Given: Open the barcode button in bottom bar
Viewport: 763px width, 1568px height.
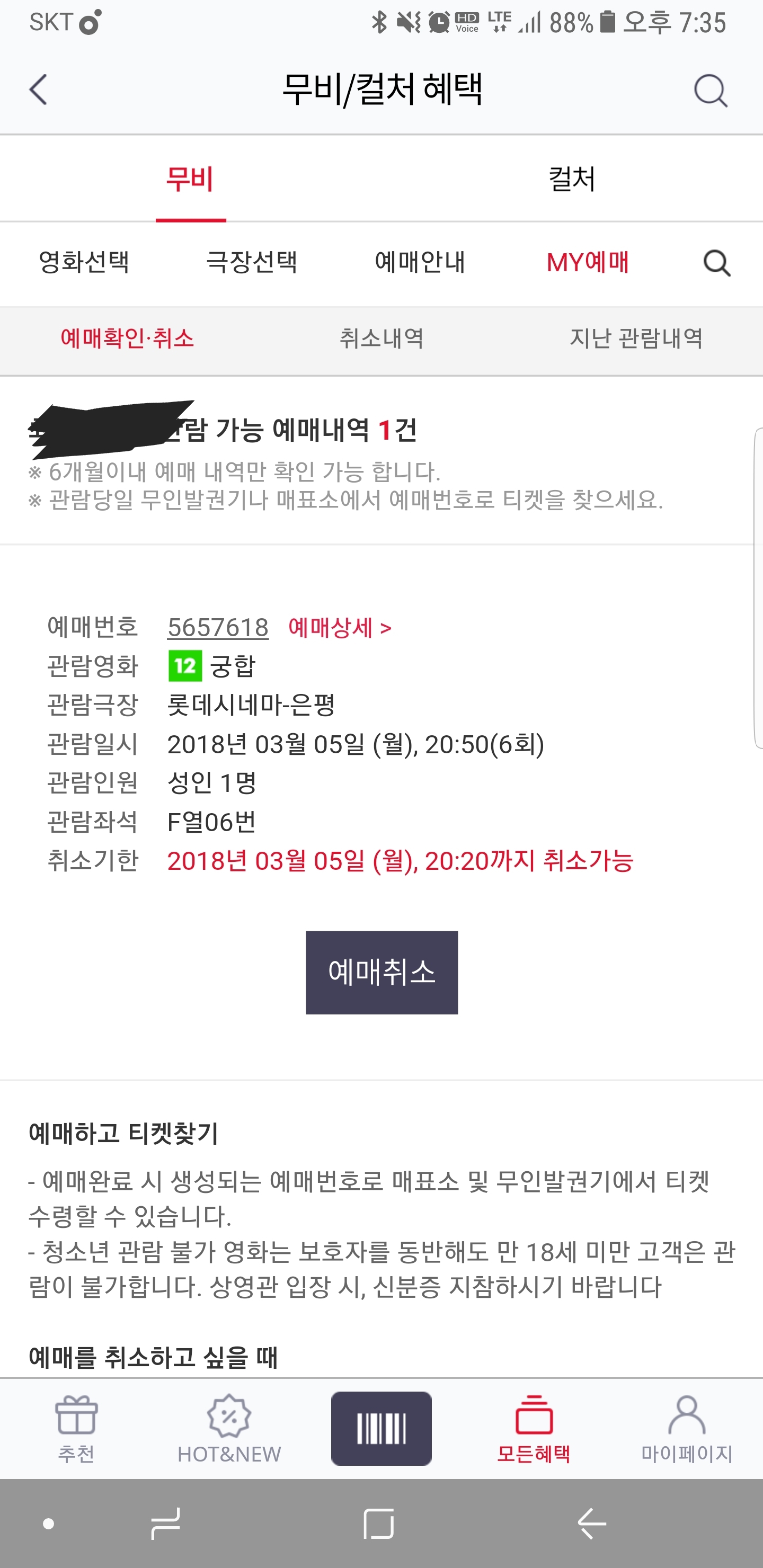Looking at the screenshot, I should tap(381, 1428).
